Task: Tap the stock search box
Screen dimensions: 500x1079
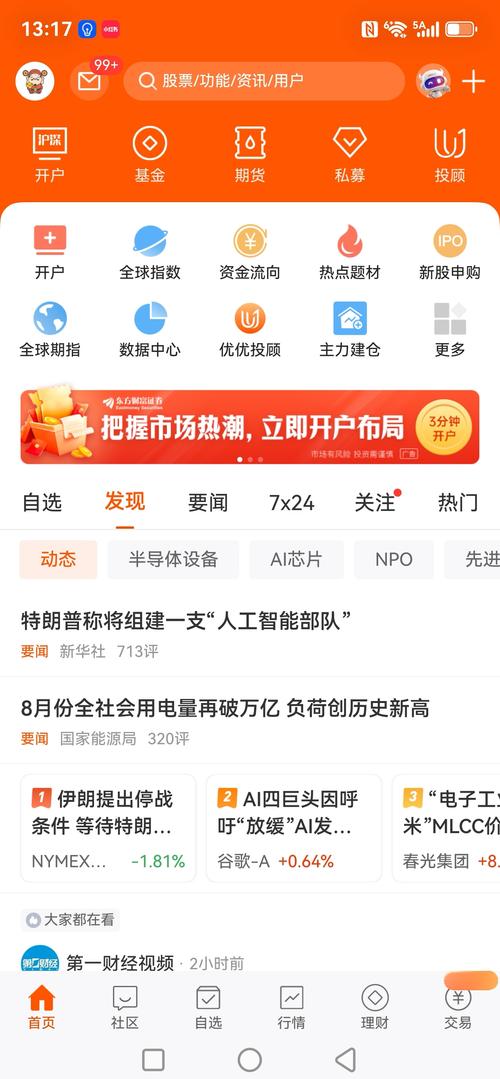Action: click(x=264, y=81)
